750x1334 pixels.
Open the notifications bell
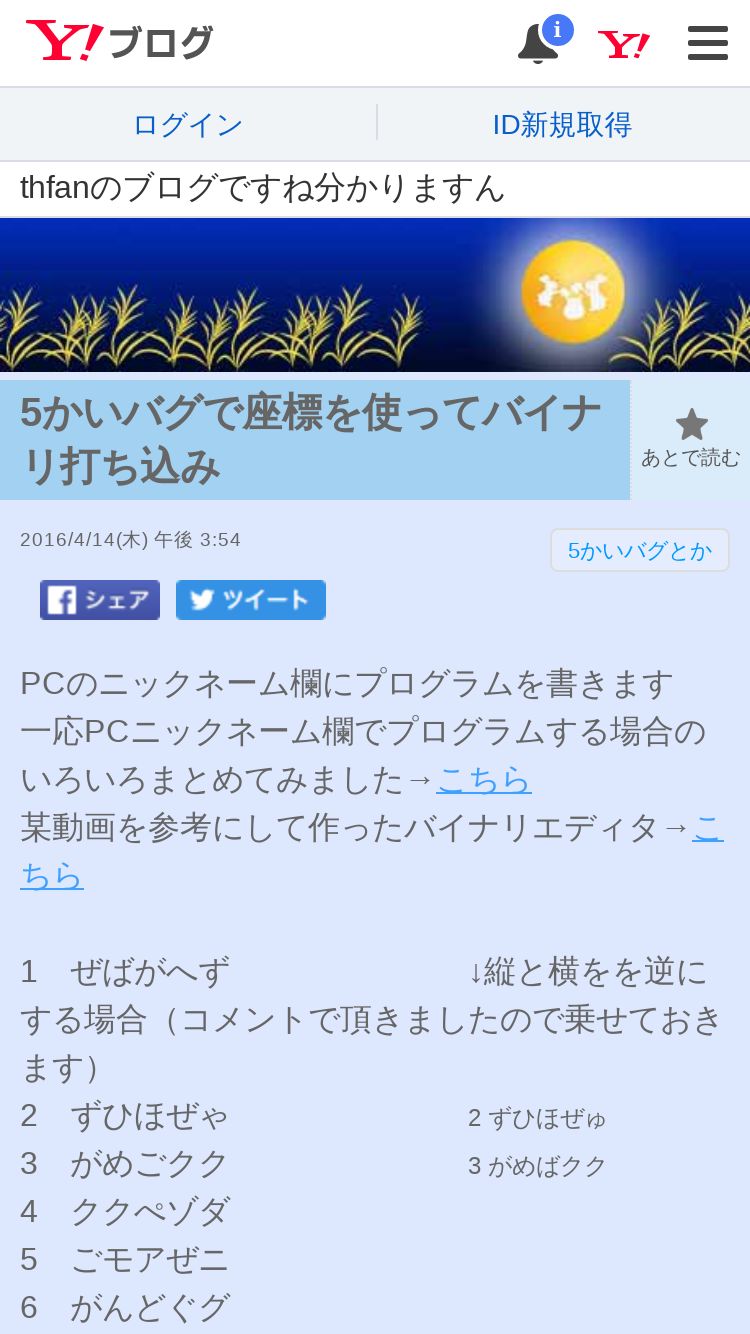click(x=538, y=43)
